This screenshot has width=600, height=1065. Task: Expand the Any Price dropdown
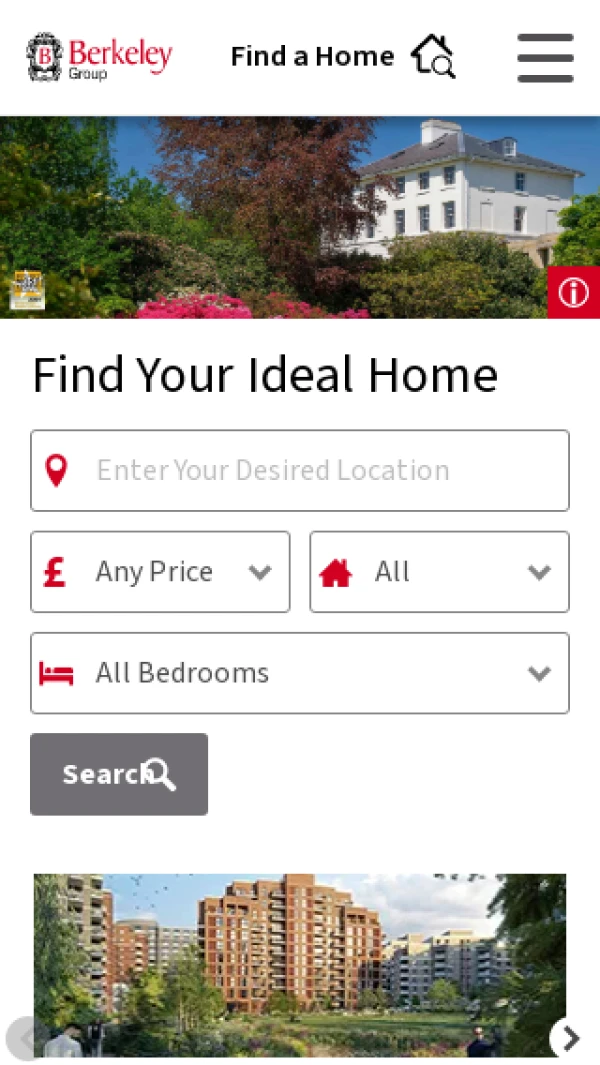tap(160, 572)
